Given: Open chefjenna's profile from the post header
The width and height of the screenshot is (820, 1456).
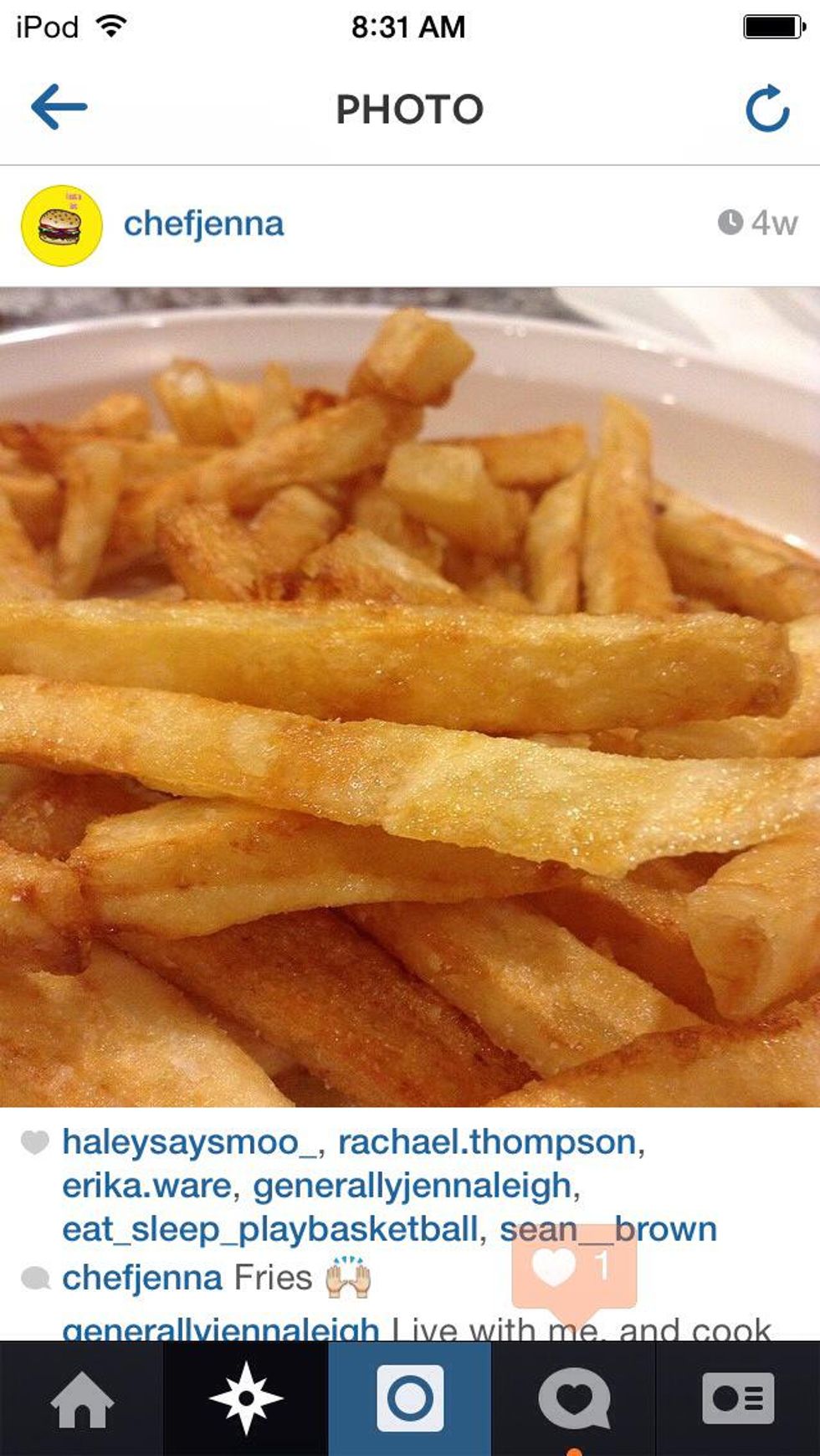Looking at the screenshot, I should click(203, 224).
